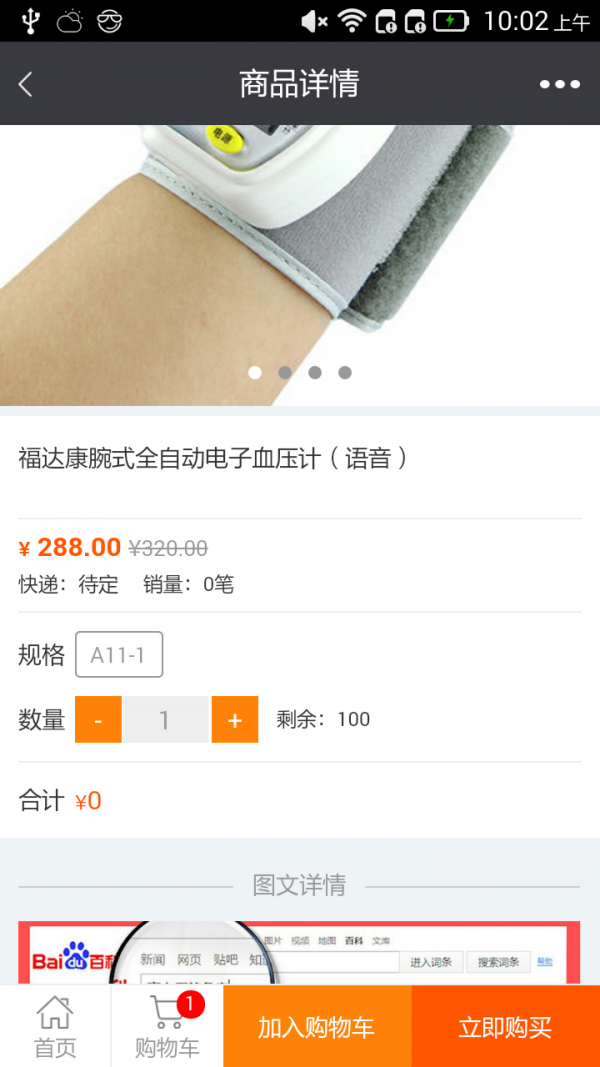This screenshot has height=1067, width=600.
Task: Go back from product details
Action: (x=27, y=84)
